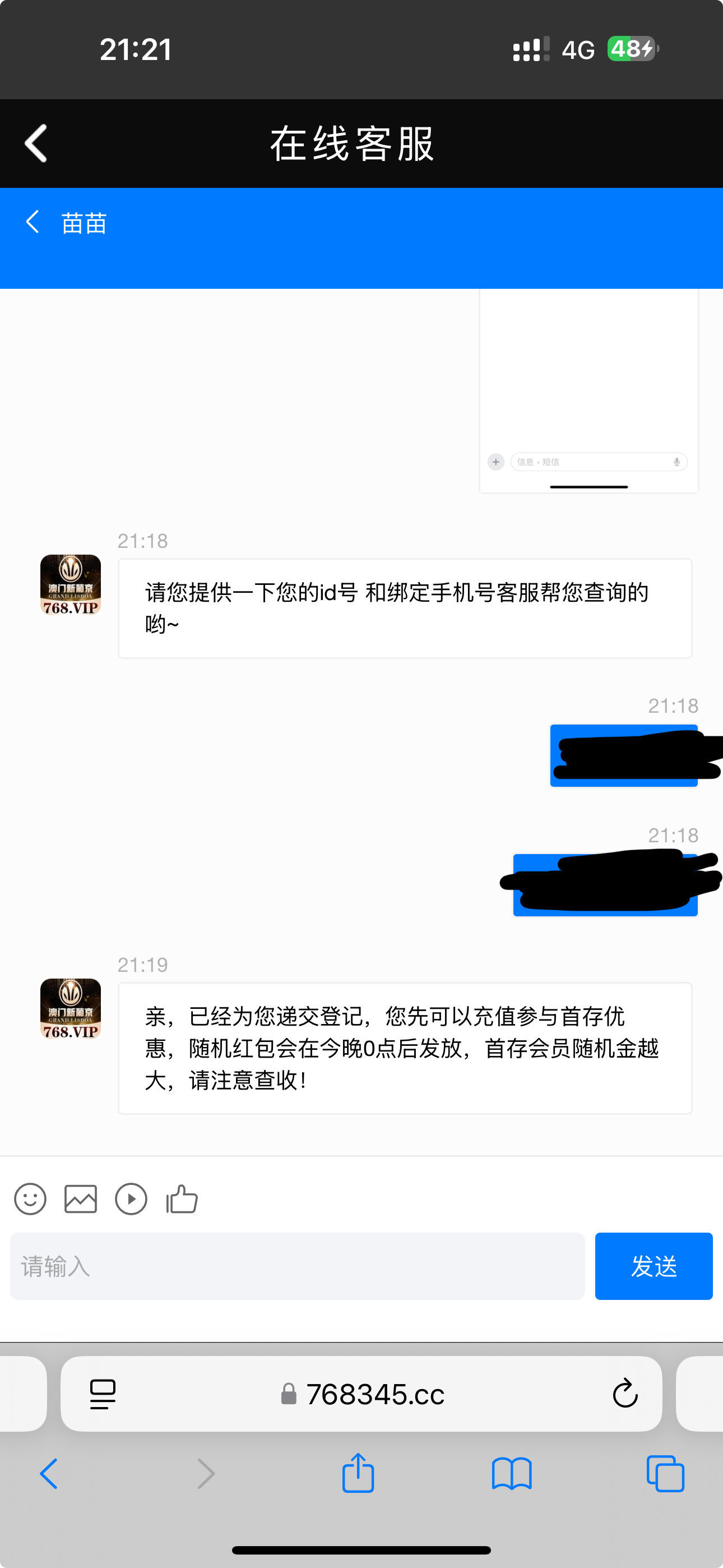
Task: Tap the back chevron next to 苗苗
Action: (33, 222)
